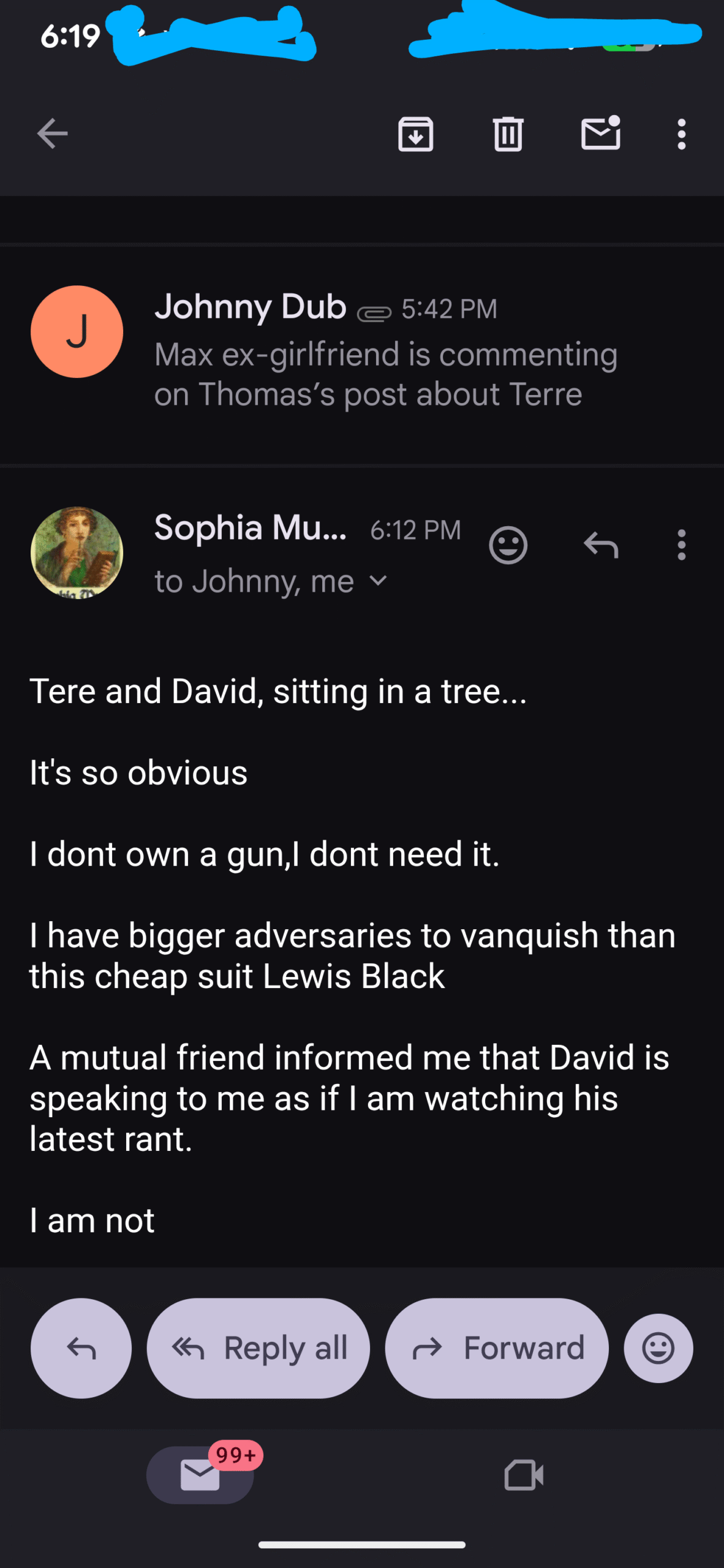Tap the bottom Reply button
The width and height of the screenshot is (724, 1568).
tap(81, 1348)
